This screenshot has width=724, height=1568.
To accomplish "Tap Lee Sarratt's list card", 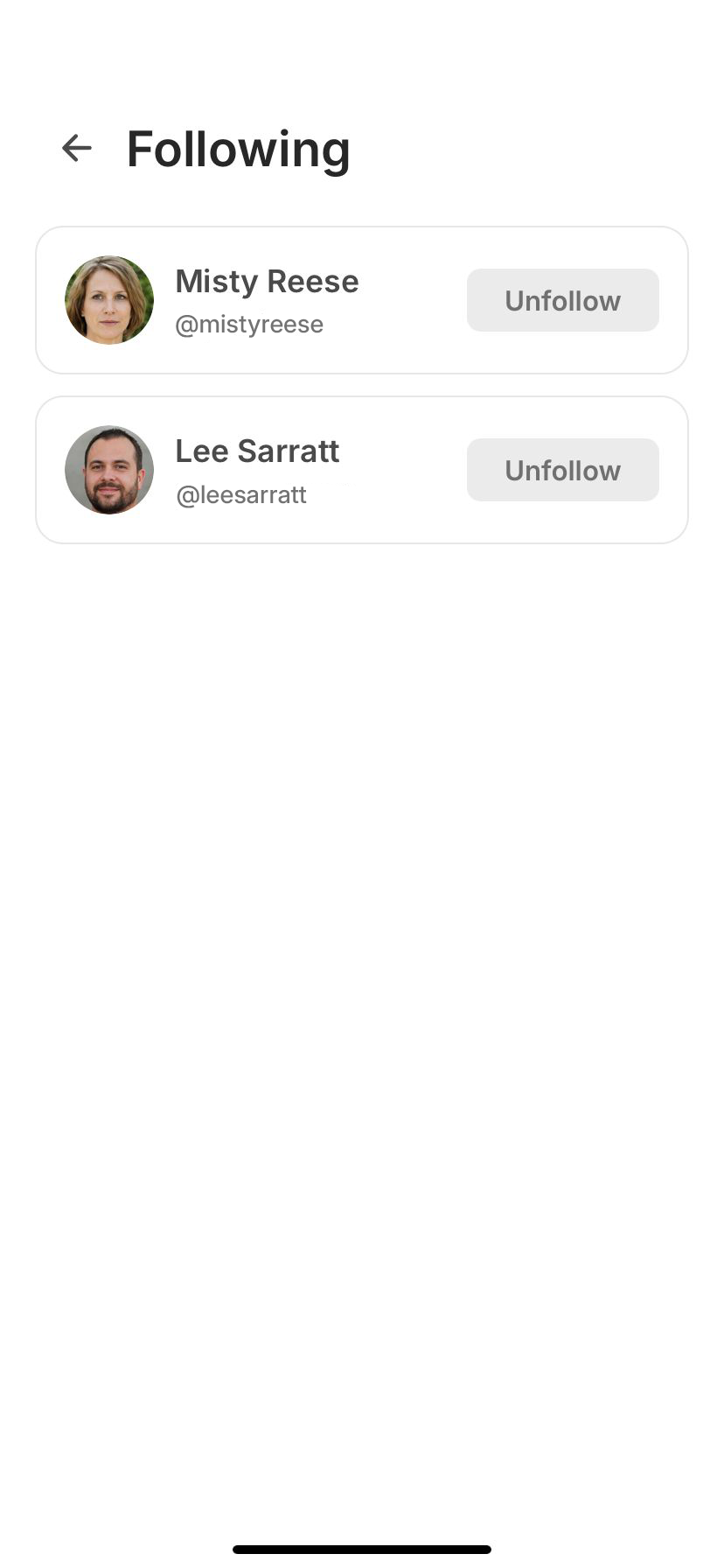I will tap(362, 470).
